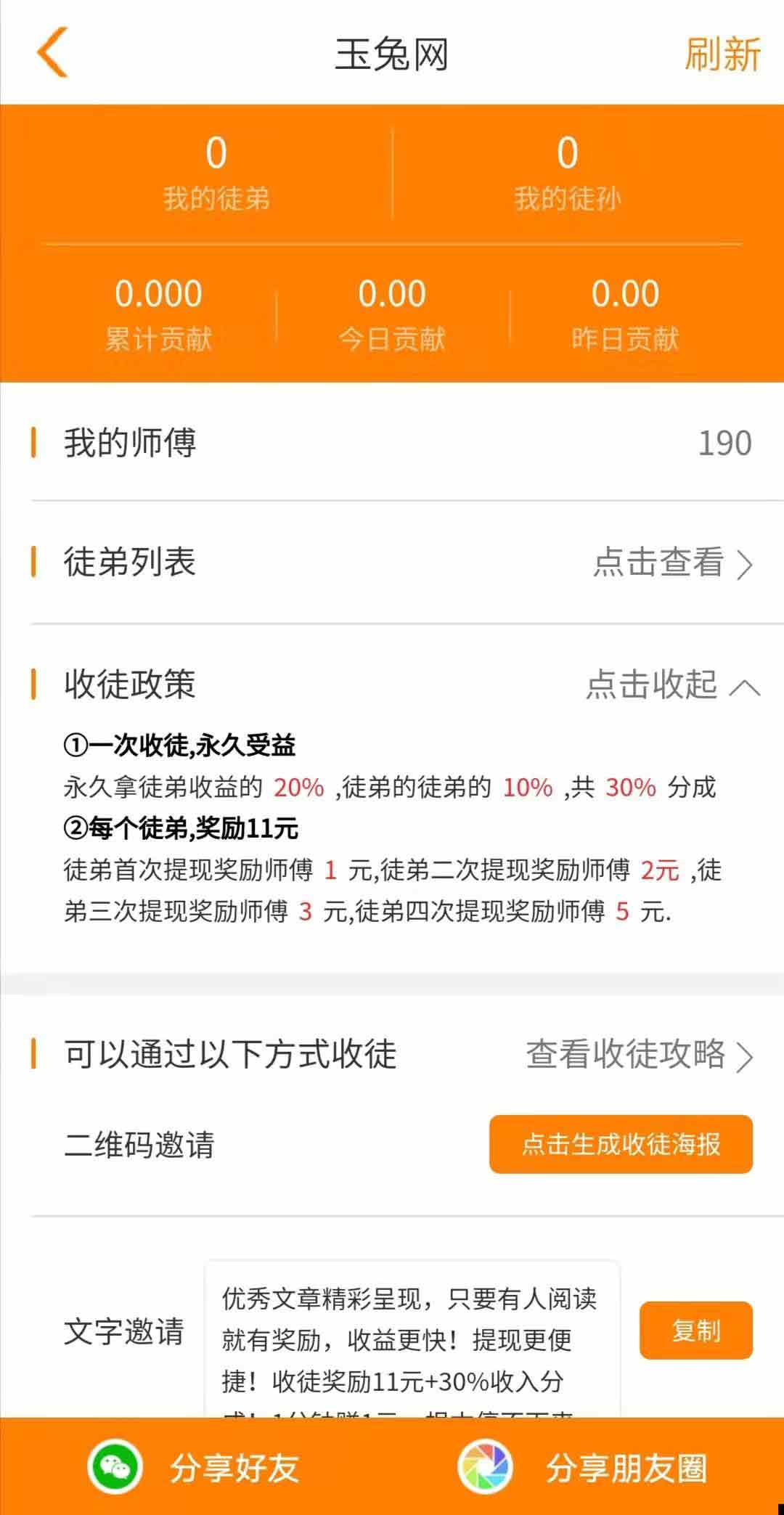Open 徒弟列表 via 点击查看
Screen dimensions: 784x1515
pyautogui.click(x=674, y=563)
